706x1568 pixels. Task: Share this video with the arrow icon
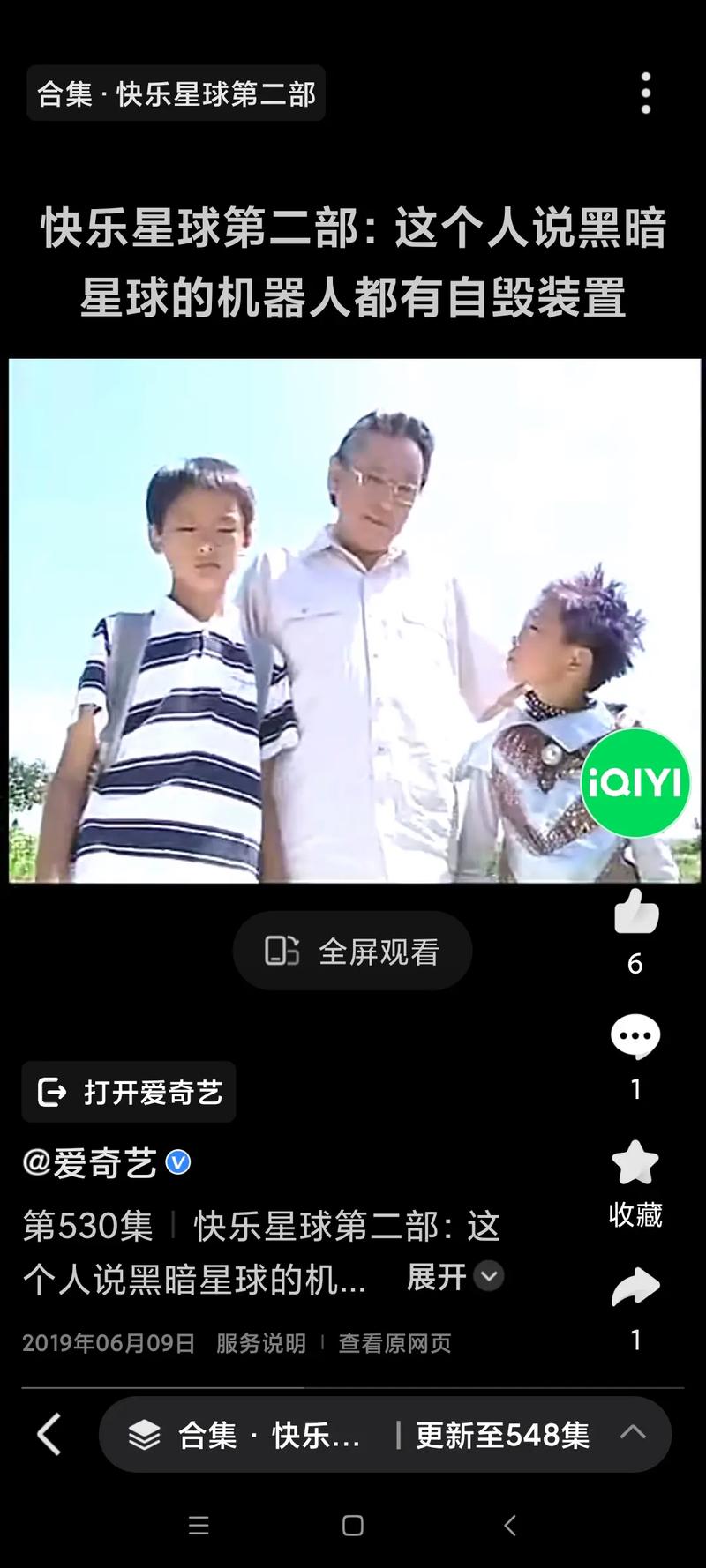point(635,1288)
